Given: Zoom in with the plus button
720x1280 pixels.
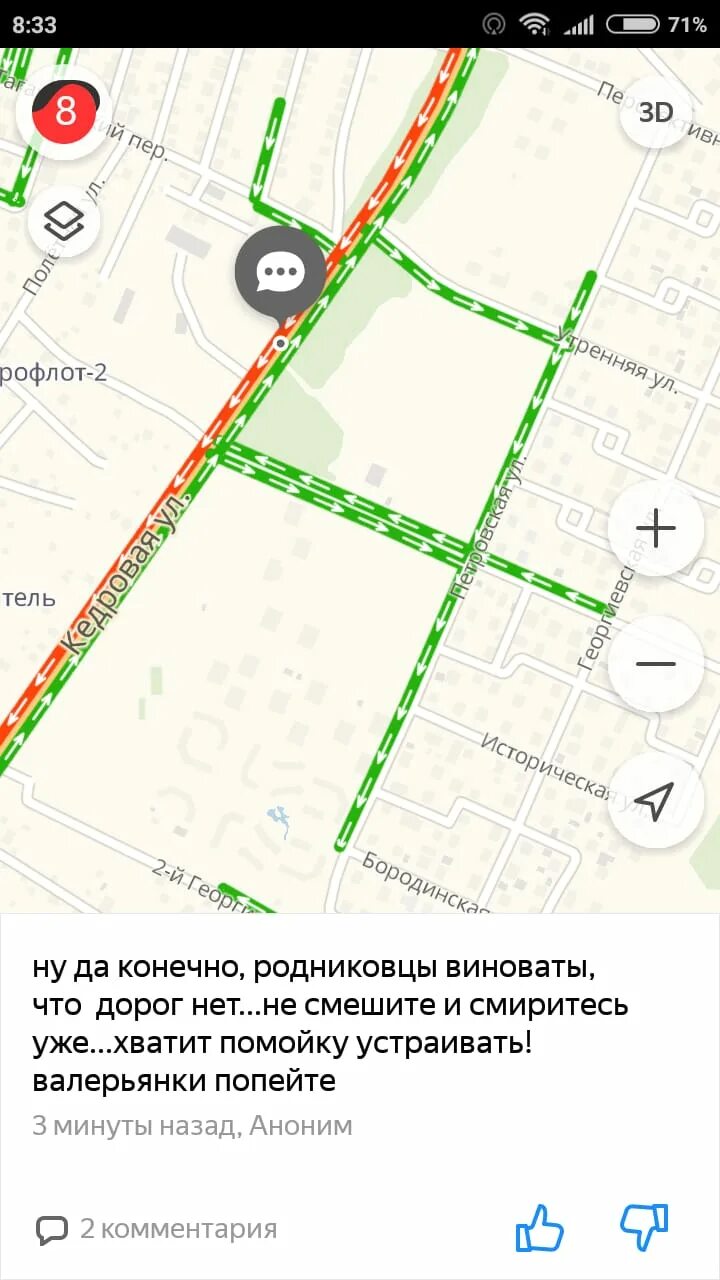Looking at the screenshot, I should [x=656, y=528].
